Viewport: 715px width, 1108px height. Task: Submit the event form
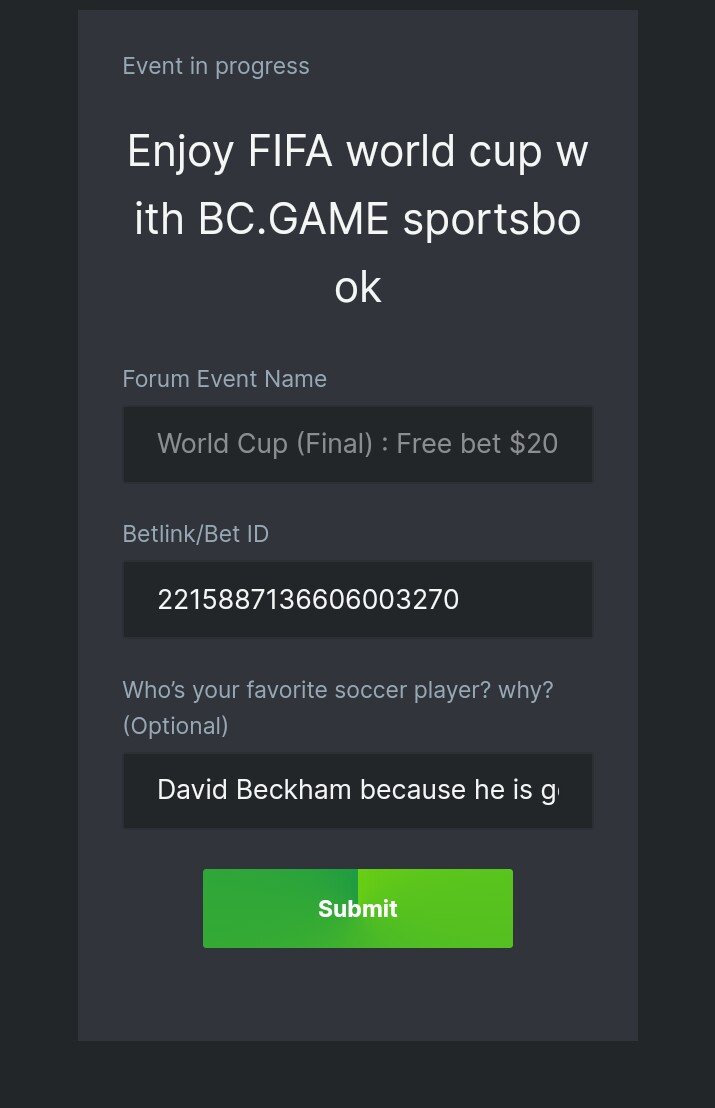click(357, 908)
